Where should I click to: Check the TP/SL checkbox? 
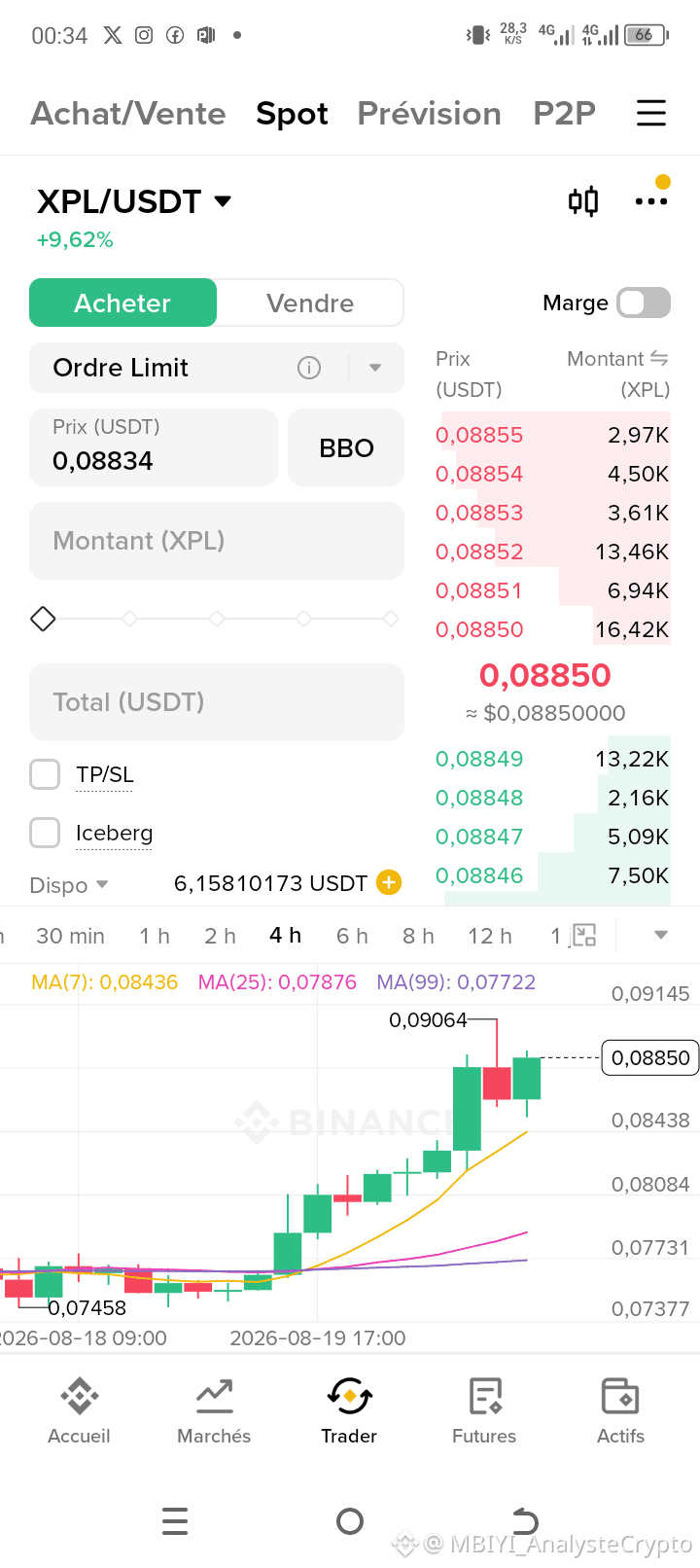pyautogui.click(x=45, y=774)
